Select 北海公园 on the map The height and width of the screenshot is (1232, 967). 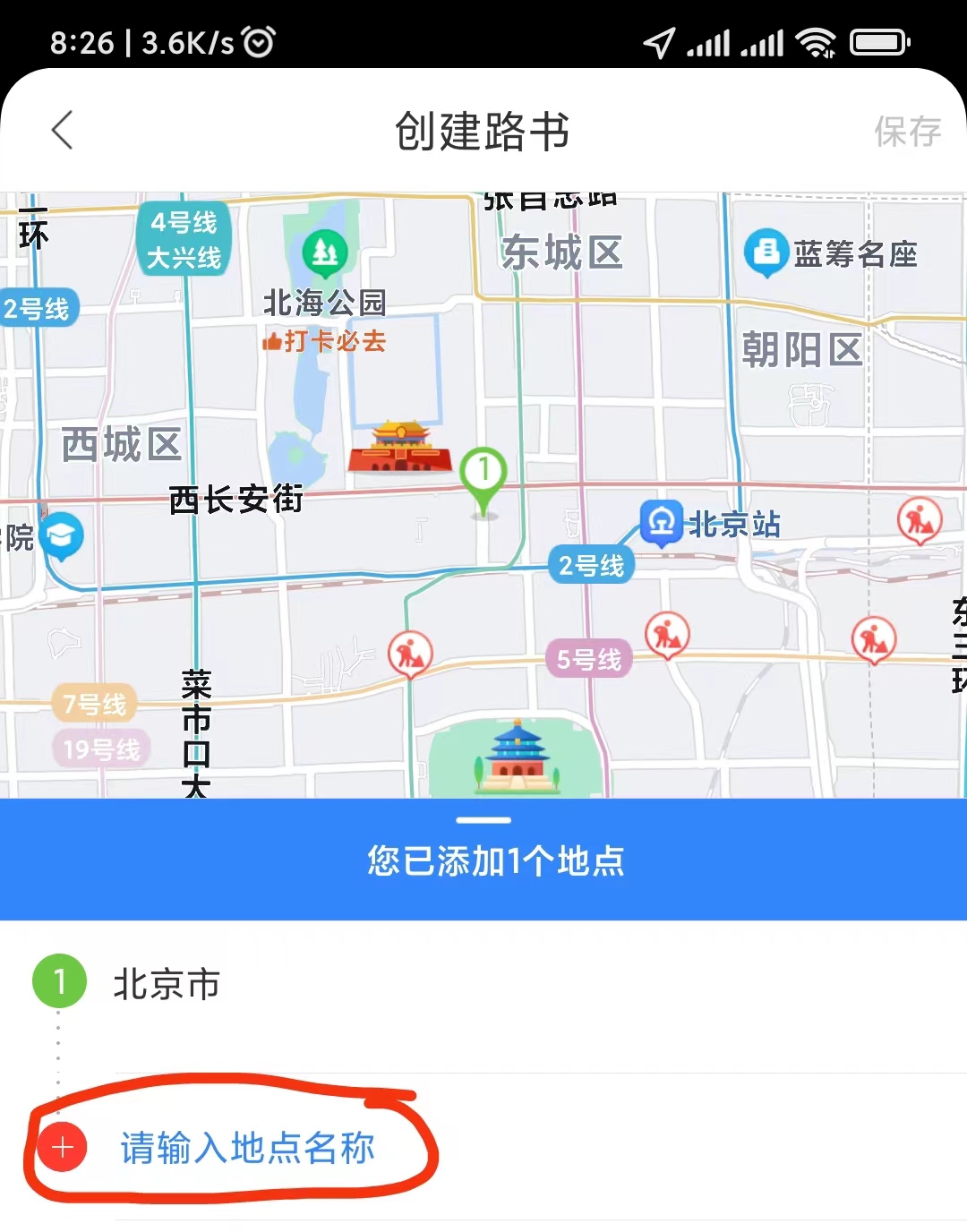tap(325, 255)
